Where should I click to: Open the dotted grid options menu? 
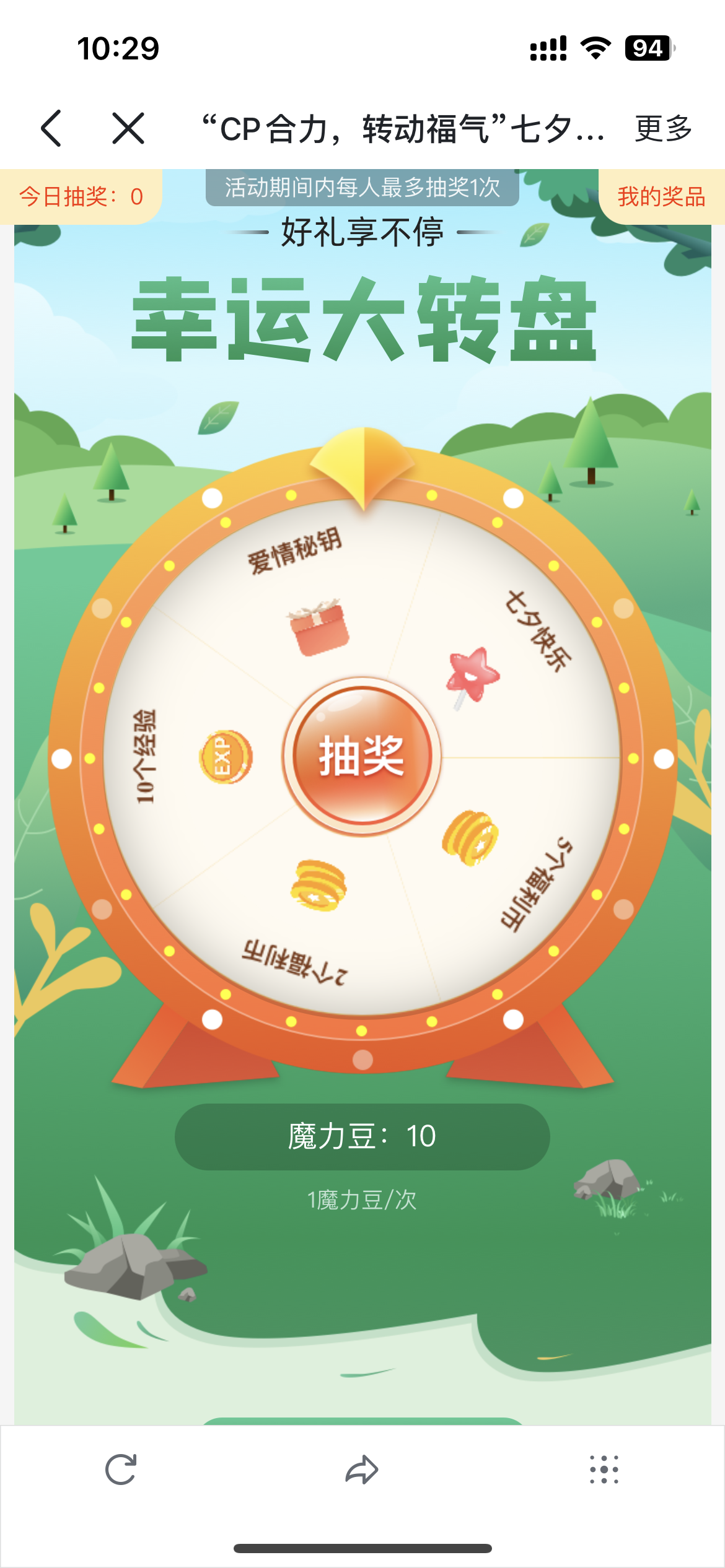pos(604,1470)
